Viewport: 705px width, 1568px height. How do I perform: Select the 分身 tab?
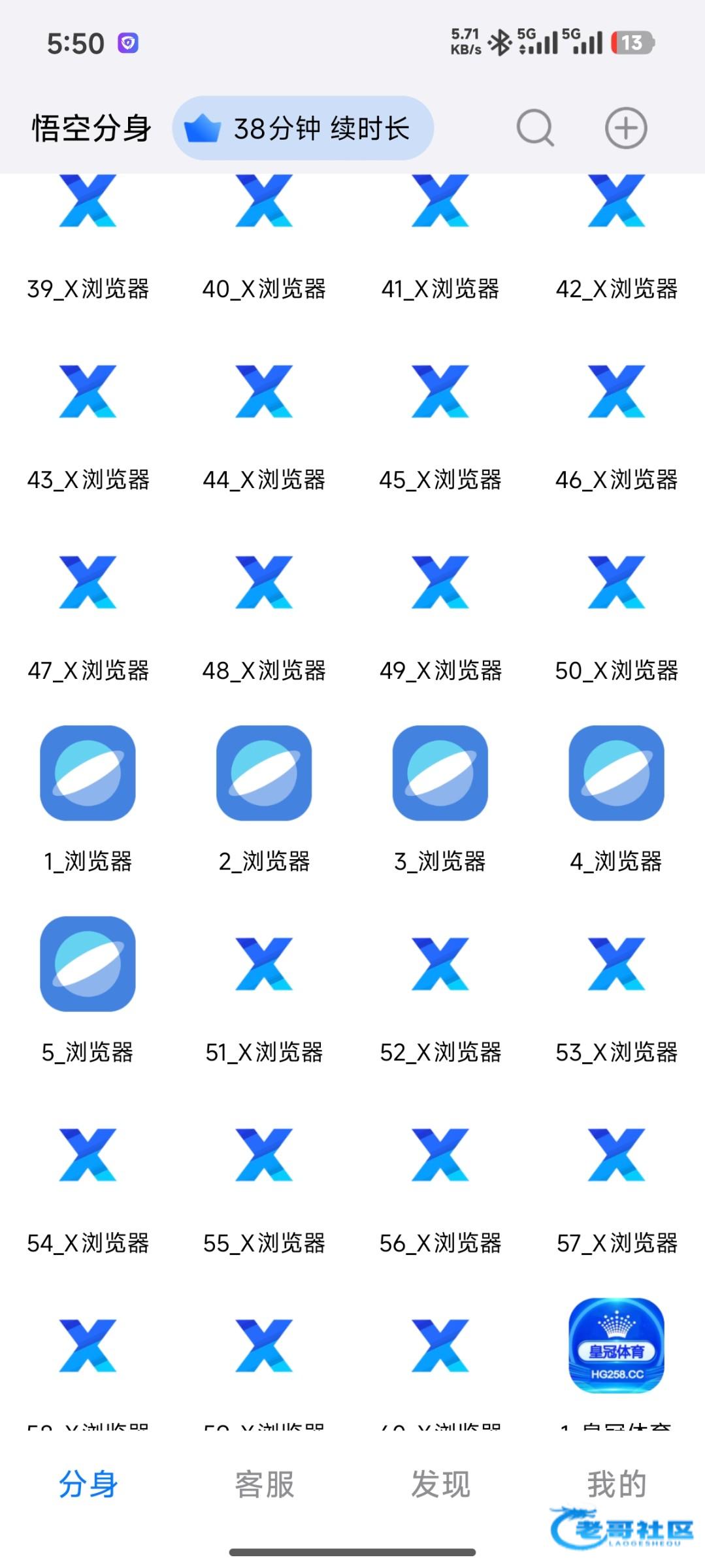tap(88, 1484)
